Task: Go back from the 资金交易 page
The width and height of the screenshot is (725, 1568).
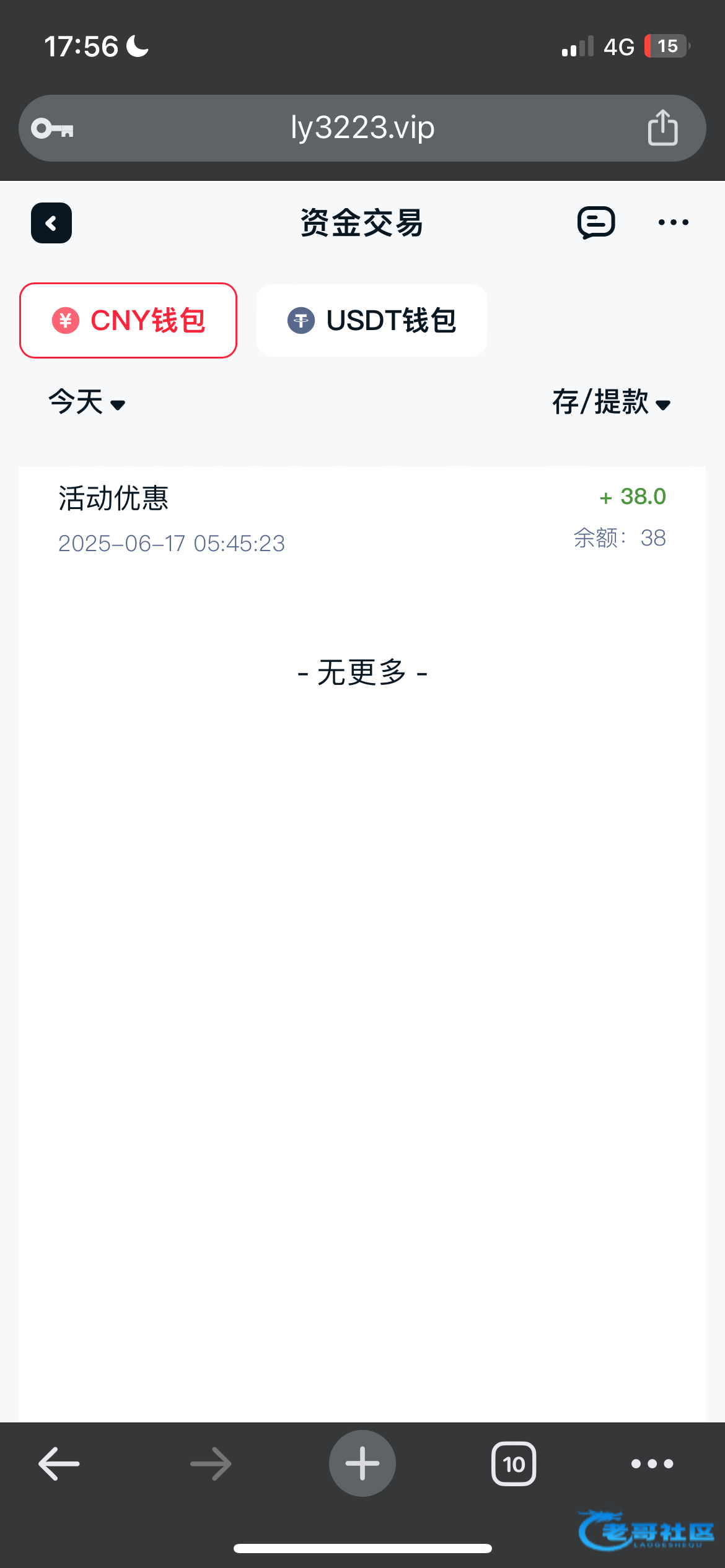Action: pos(51,223)
